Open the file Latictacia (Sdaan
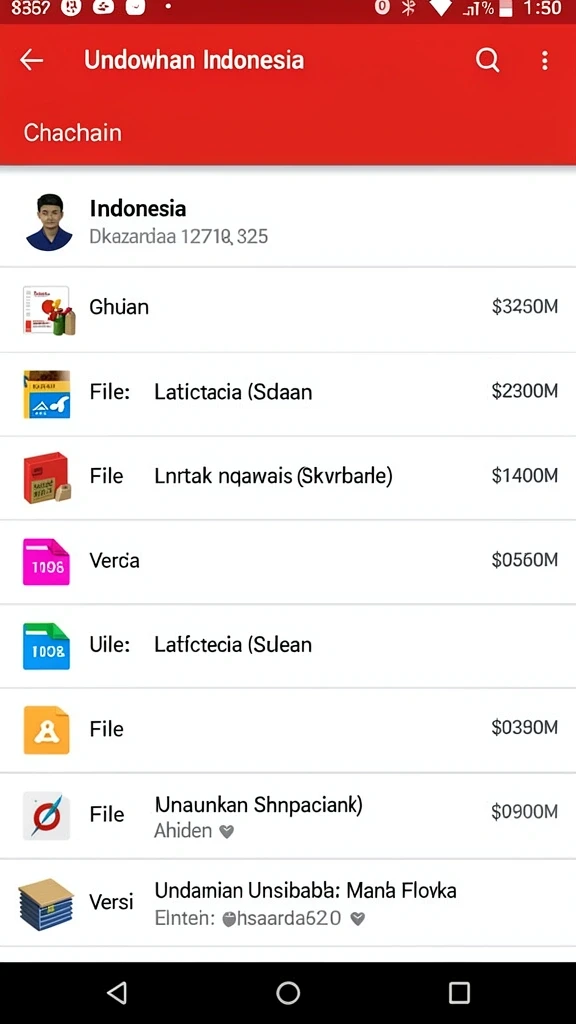576x1024 pixels. 288,394
